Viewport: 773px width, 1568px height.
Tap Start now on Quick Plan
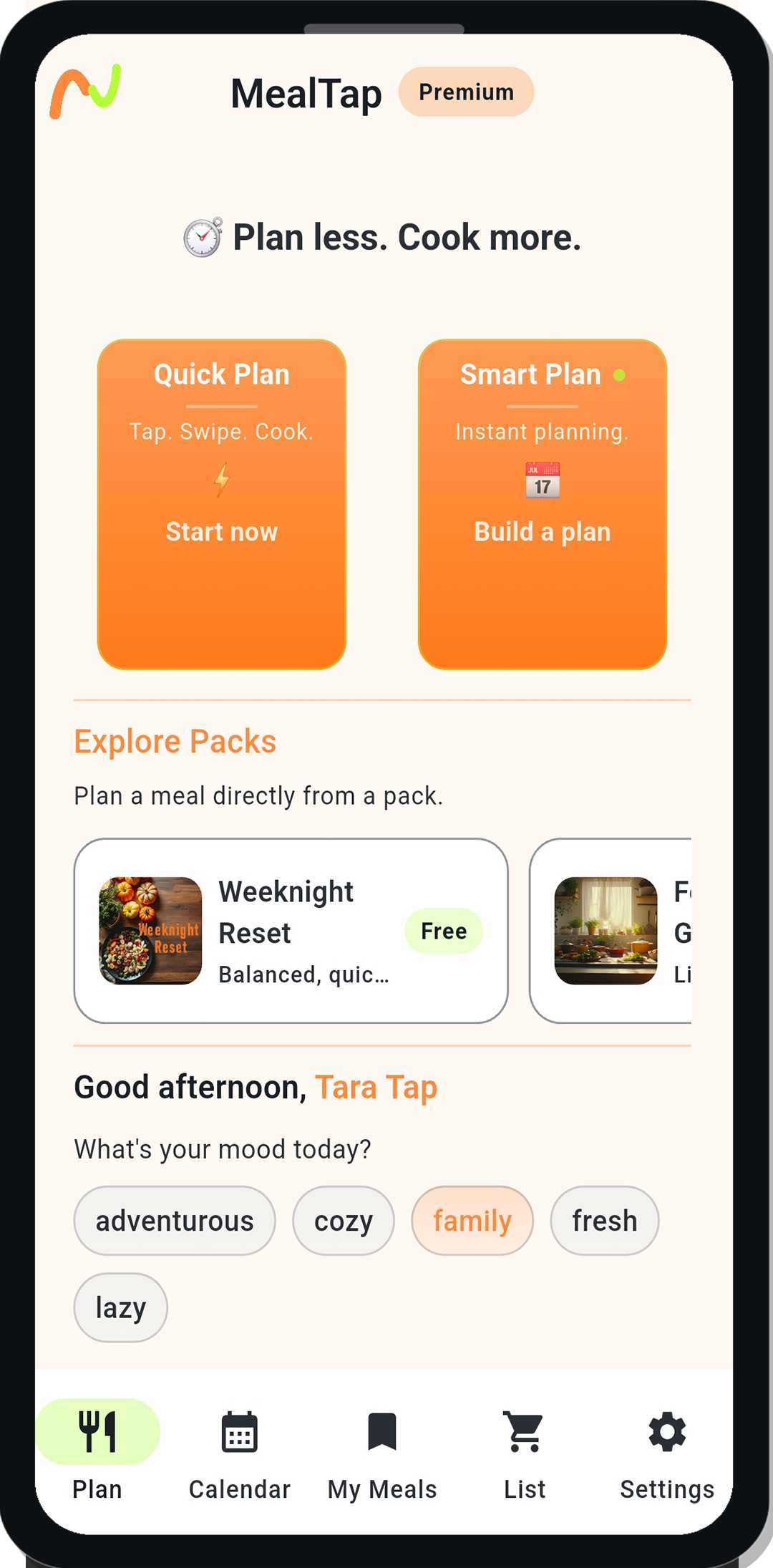(221, 532)
